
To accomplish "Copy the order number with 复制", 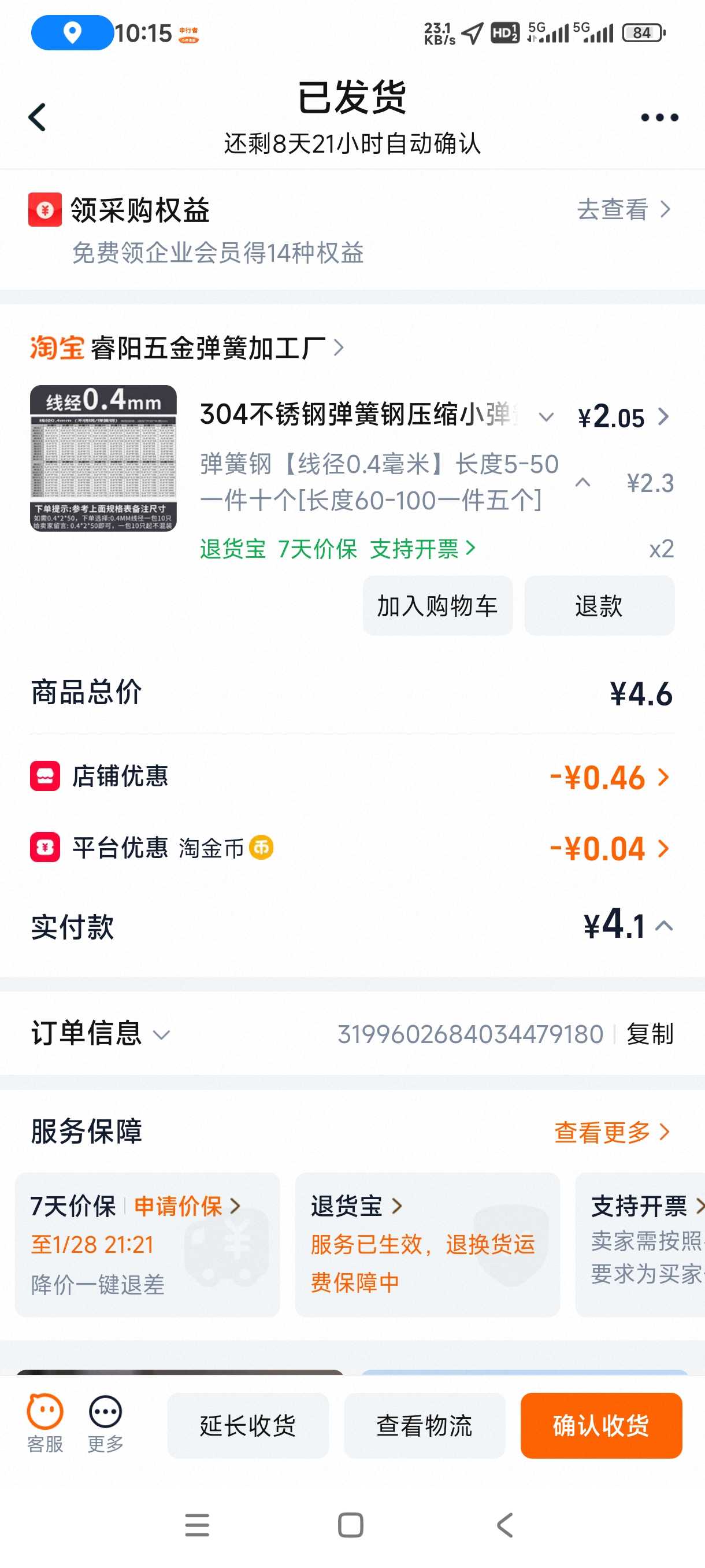I will (650, 1034).
